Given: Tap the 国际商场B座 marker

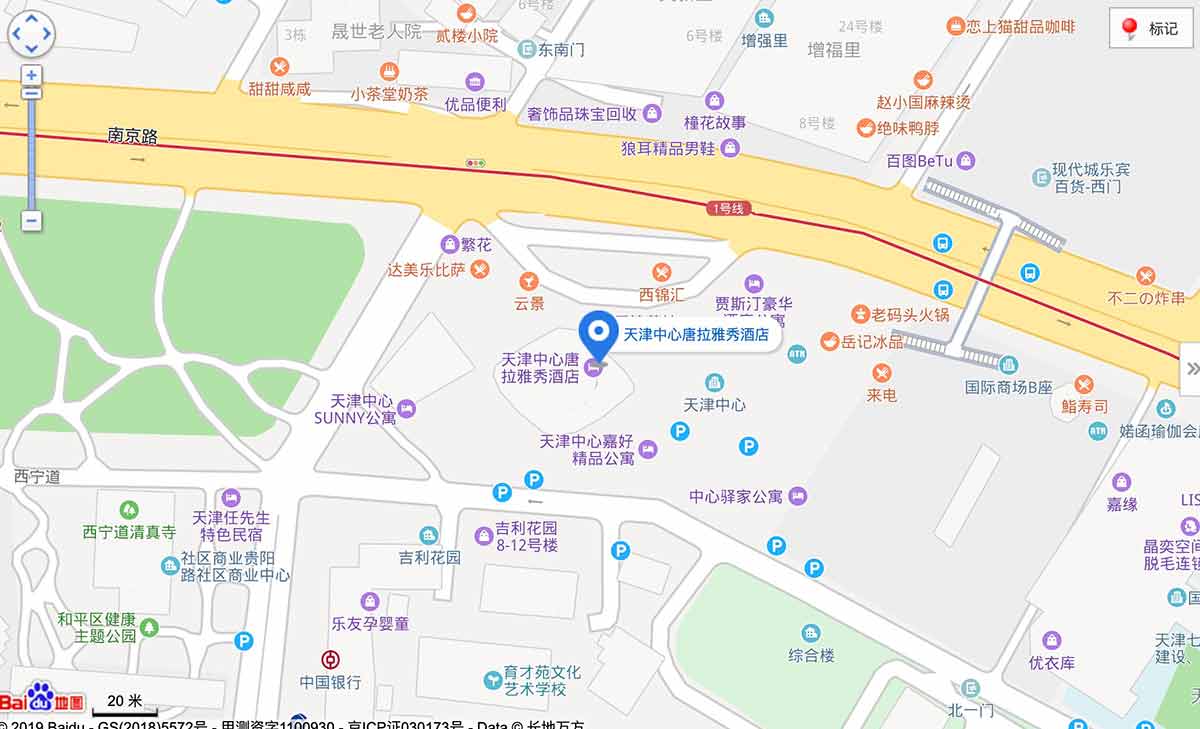Looking at the screenshot, I should coord(1009,365).
